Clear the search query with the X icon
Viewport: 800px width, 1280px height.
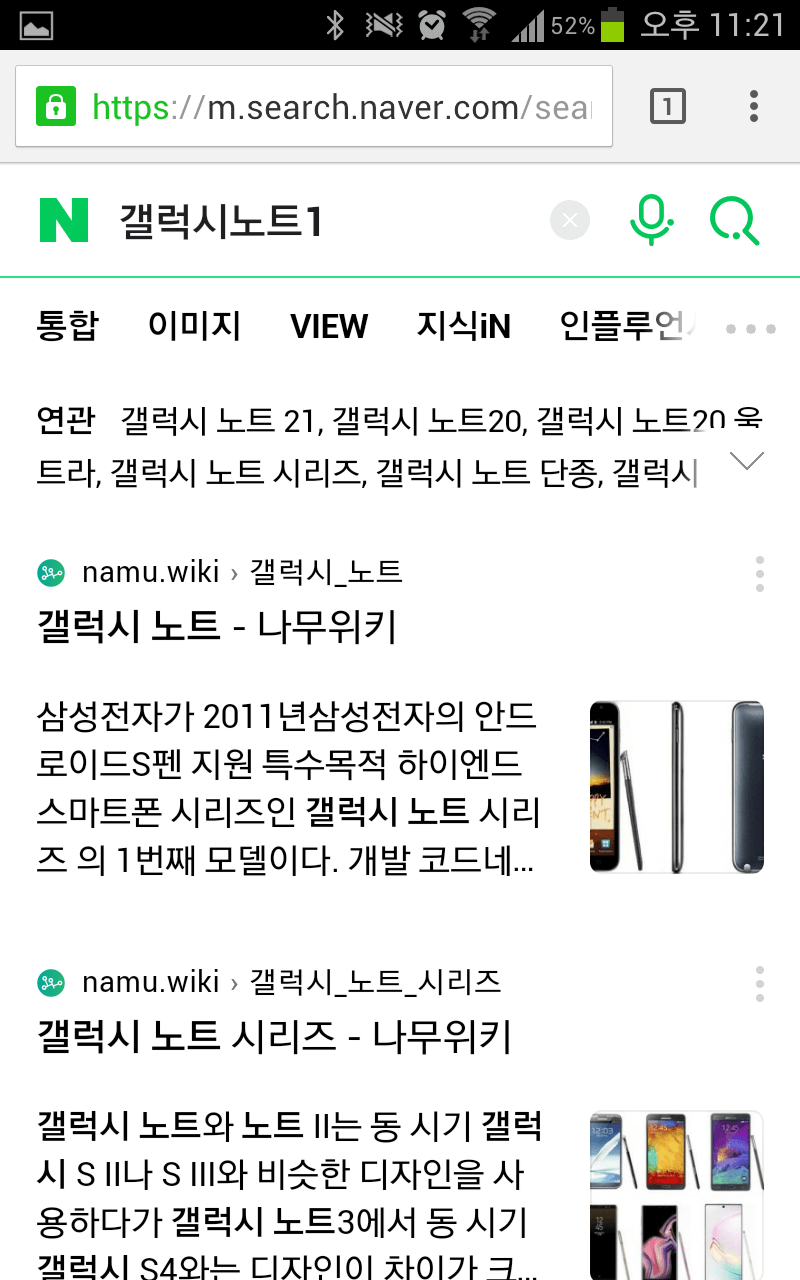click(569, 220)
